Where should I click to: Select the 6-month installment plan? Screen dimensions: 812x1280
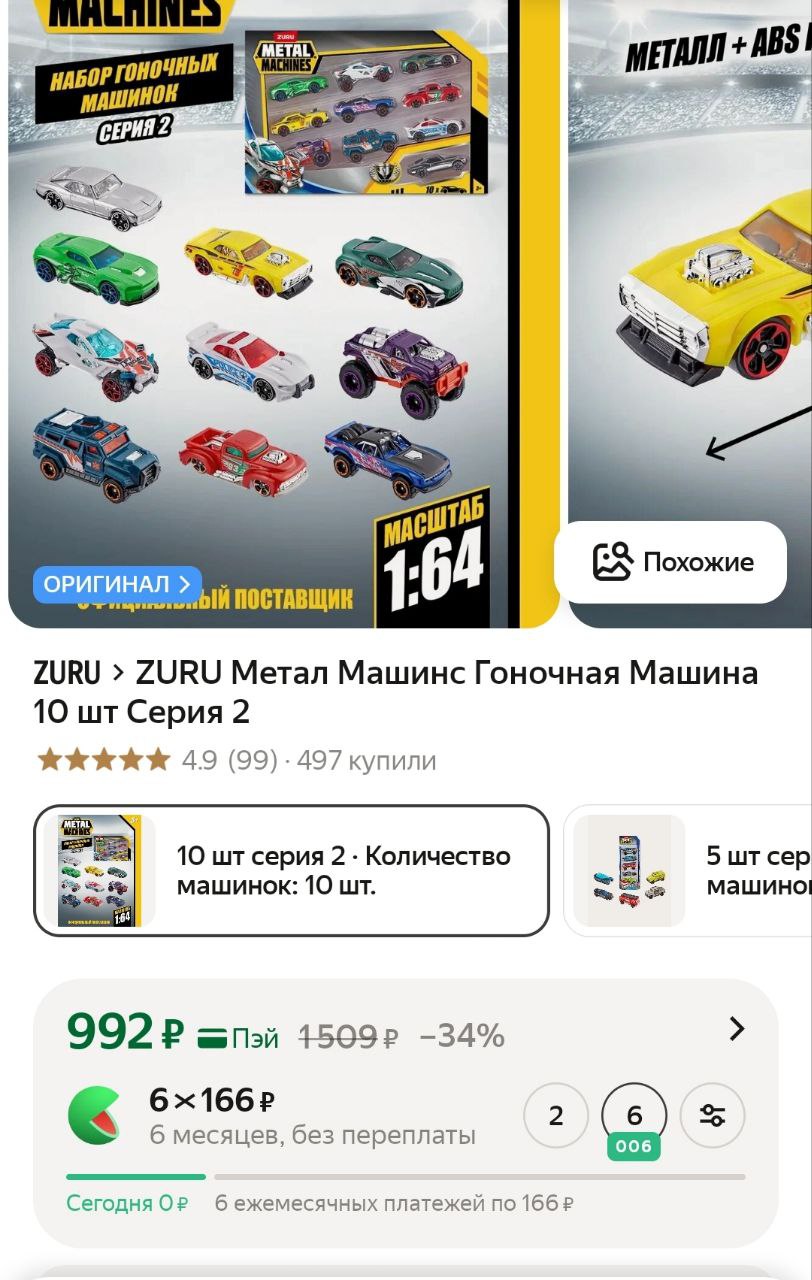pos(634,1115)
